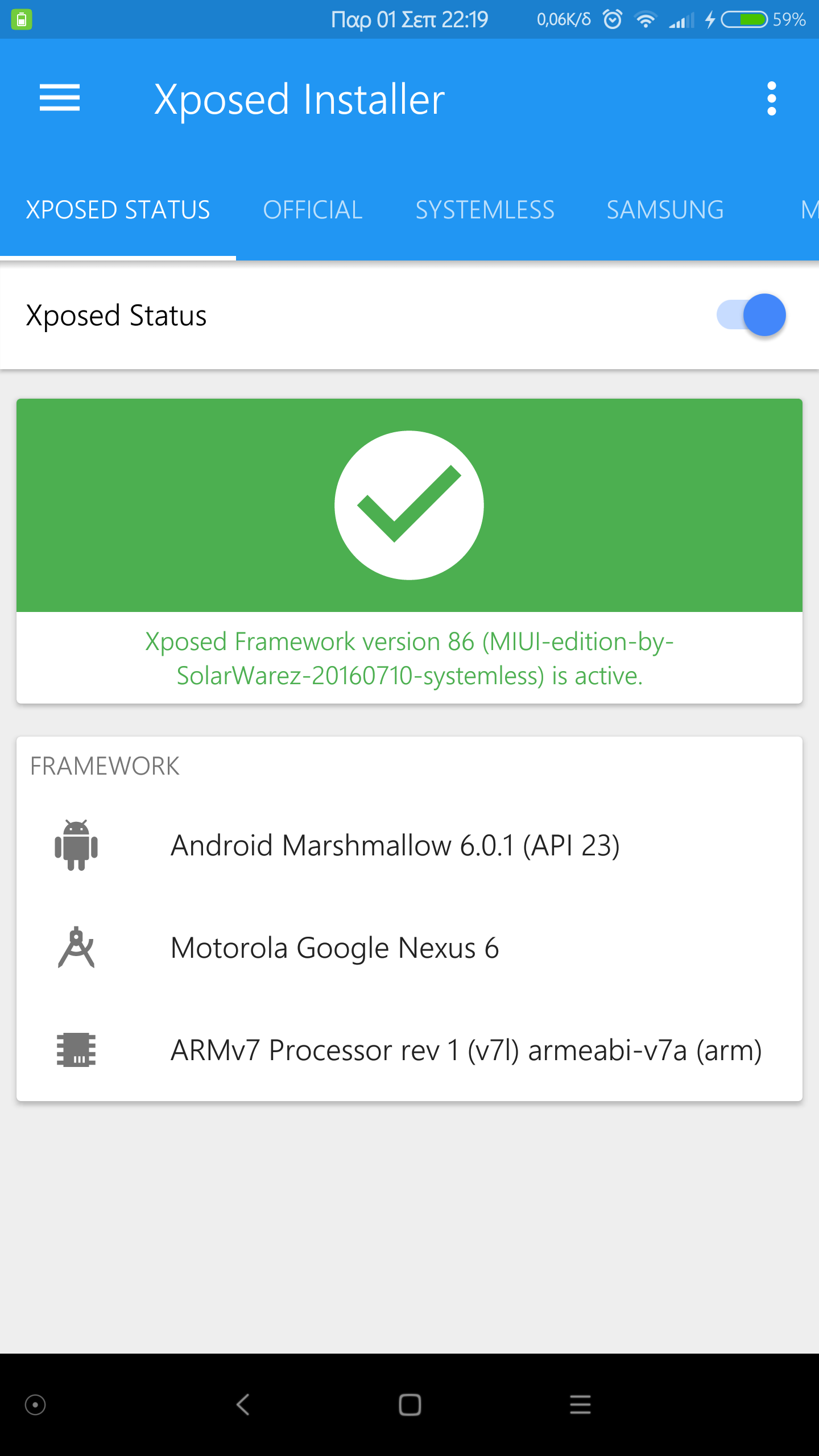Open the three-dot overflow menu
This screenshot has height=1456, width=819.
click(x=771, y=98)
